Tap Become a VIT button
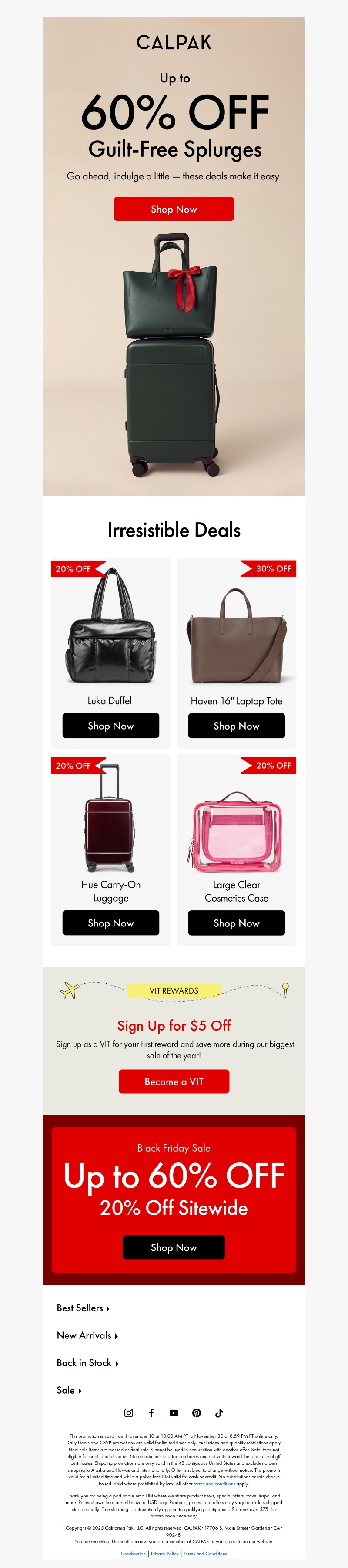Viewport: 348px width, 1568px height. pyautogui.click(x=174, y=1081)
